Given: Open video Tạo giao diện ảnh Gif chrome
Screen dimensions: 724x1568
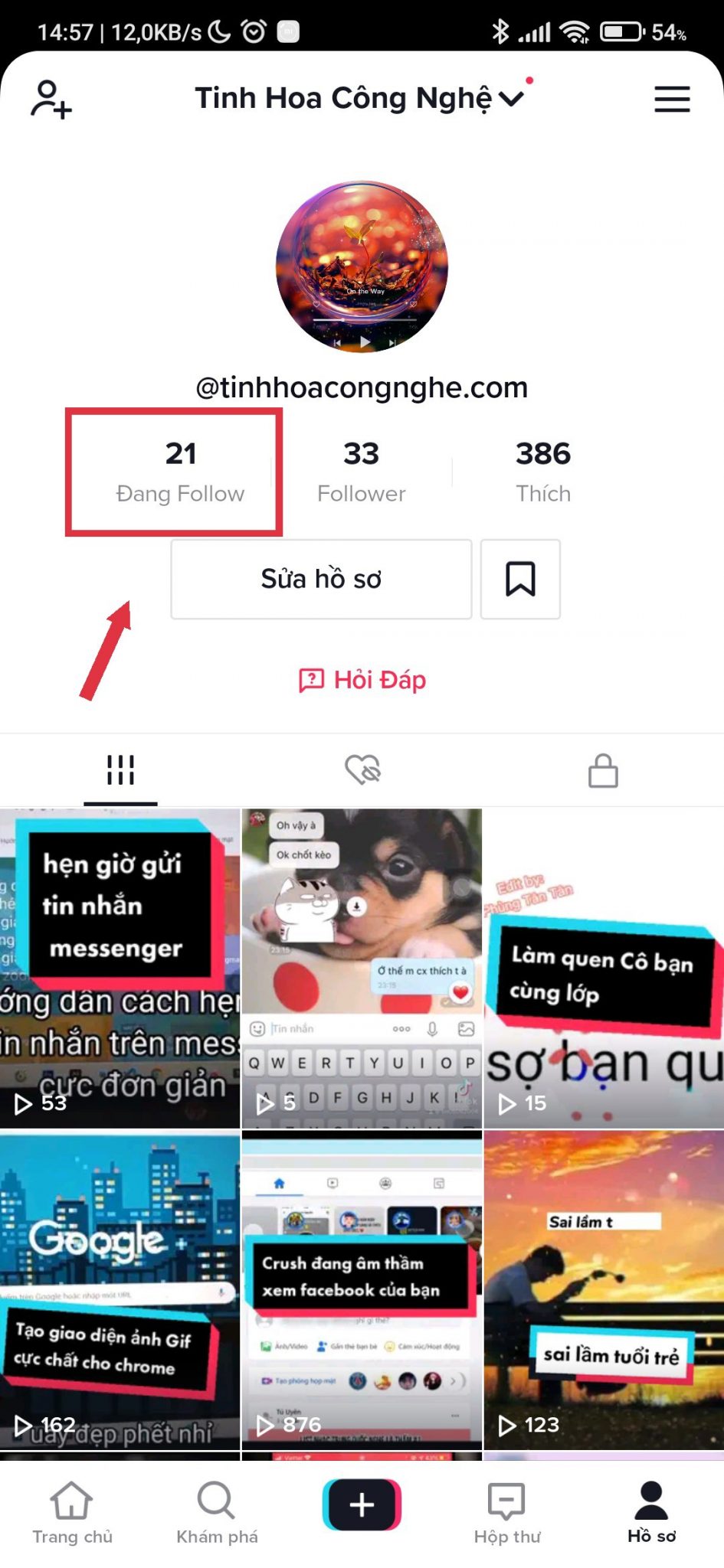Looking at the screenshot, I should click(120, 1290).
